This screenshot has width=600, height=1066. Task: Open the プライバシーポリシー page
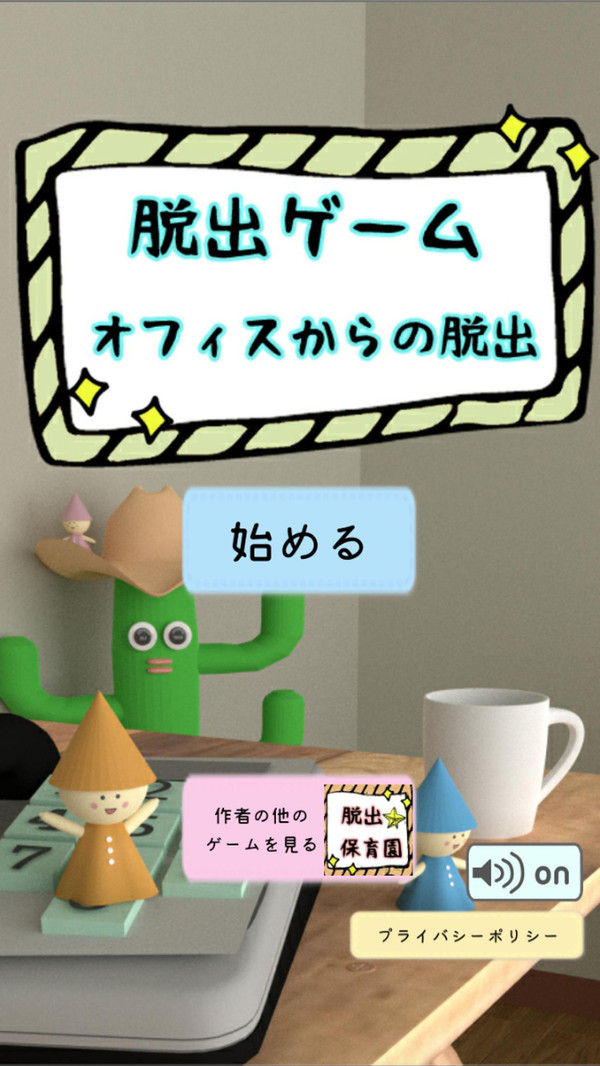[466, 936]
